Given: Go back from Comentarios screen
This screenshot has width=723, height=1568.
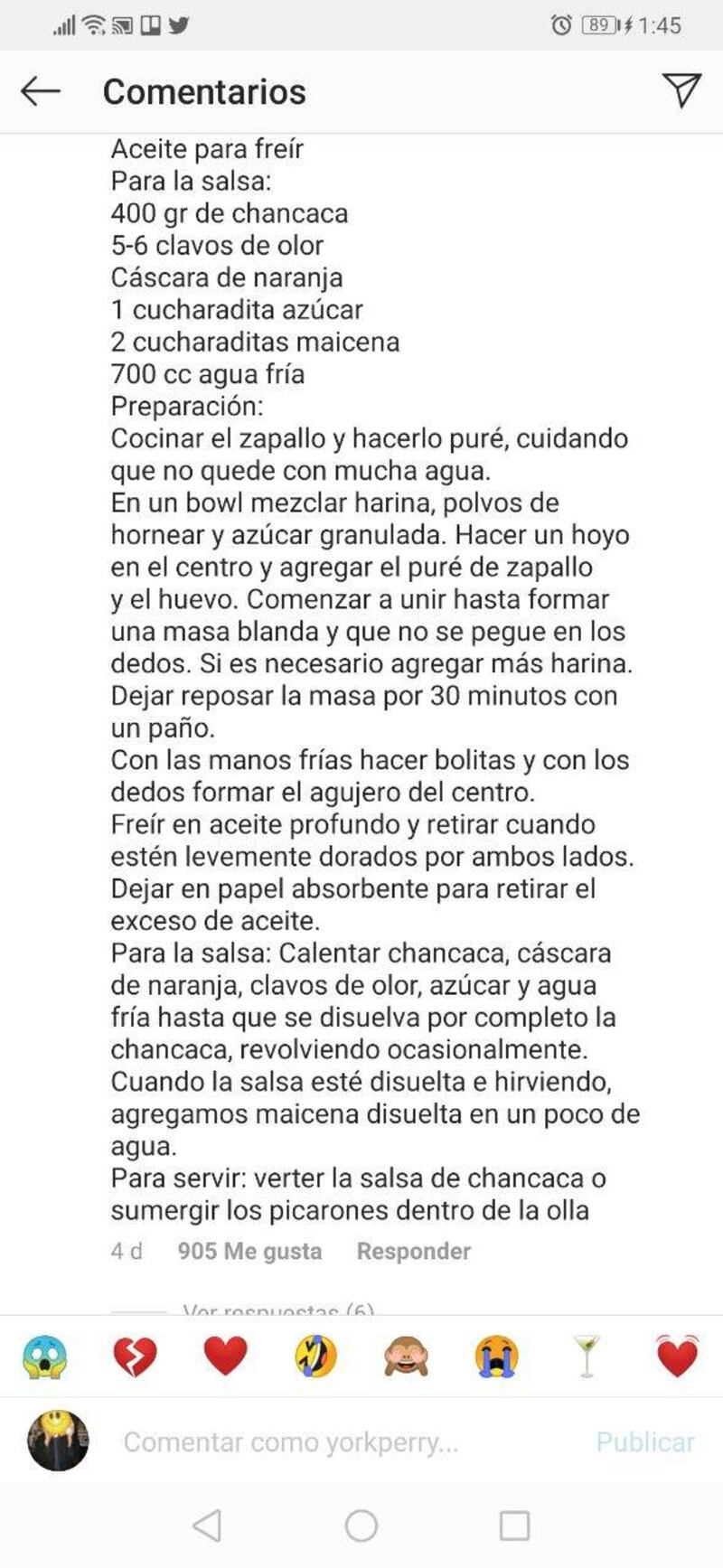Looking at the screenshot, I should pyautogui.click(x=41, y=91).
